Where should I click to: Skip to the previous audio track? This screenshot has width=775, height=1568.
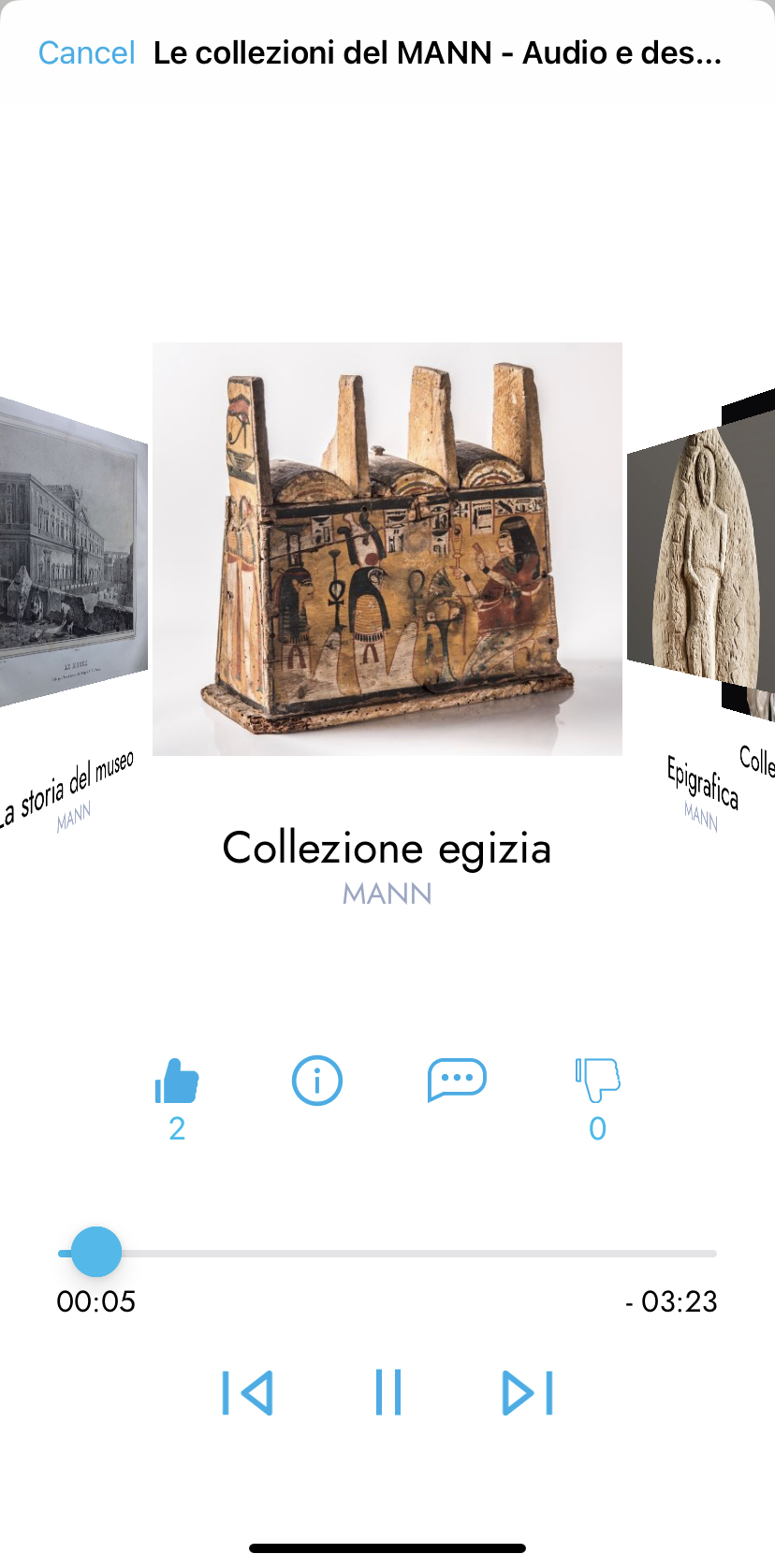click(247, 1393)
